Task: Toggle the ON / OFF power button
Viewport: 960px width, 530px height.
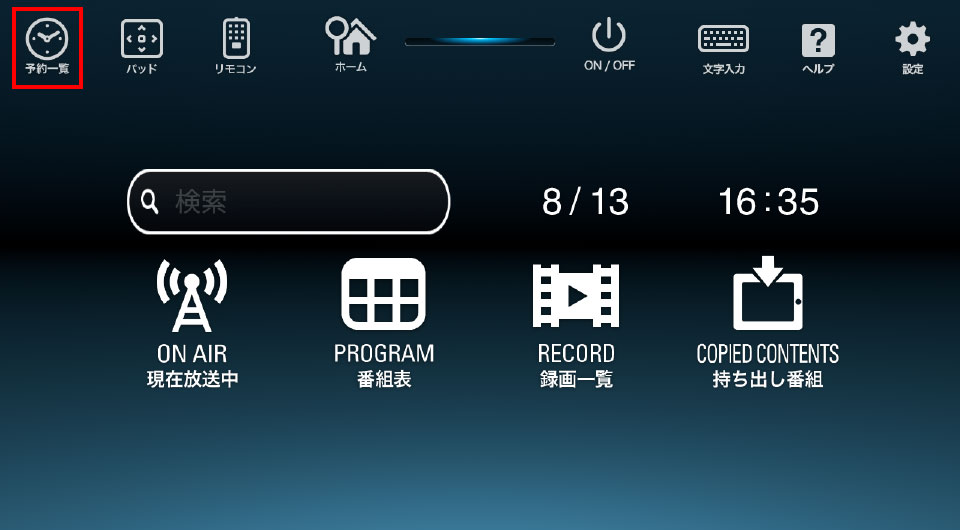Action: tap(609, 45)
